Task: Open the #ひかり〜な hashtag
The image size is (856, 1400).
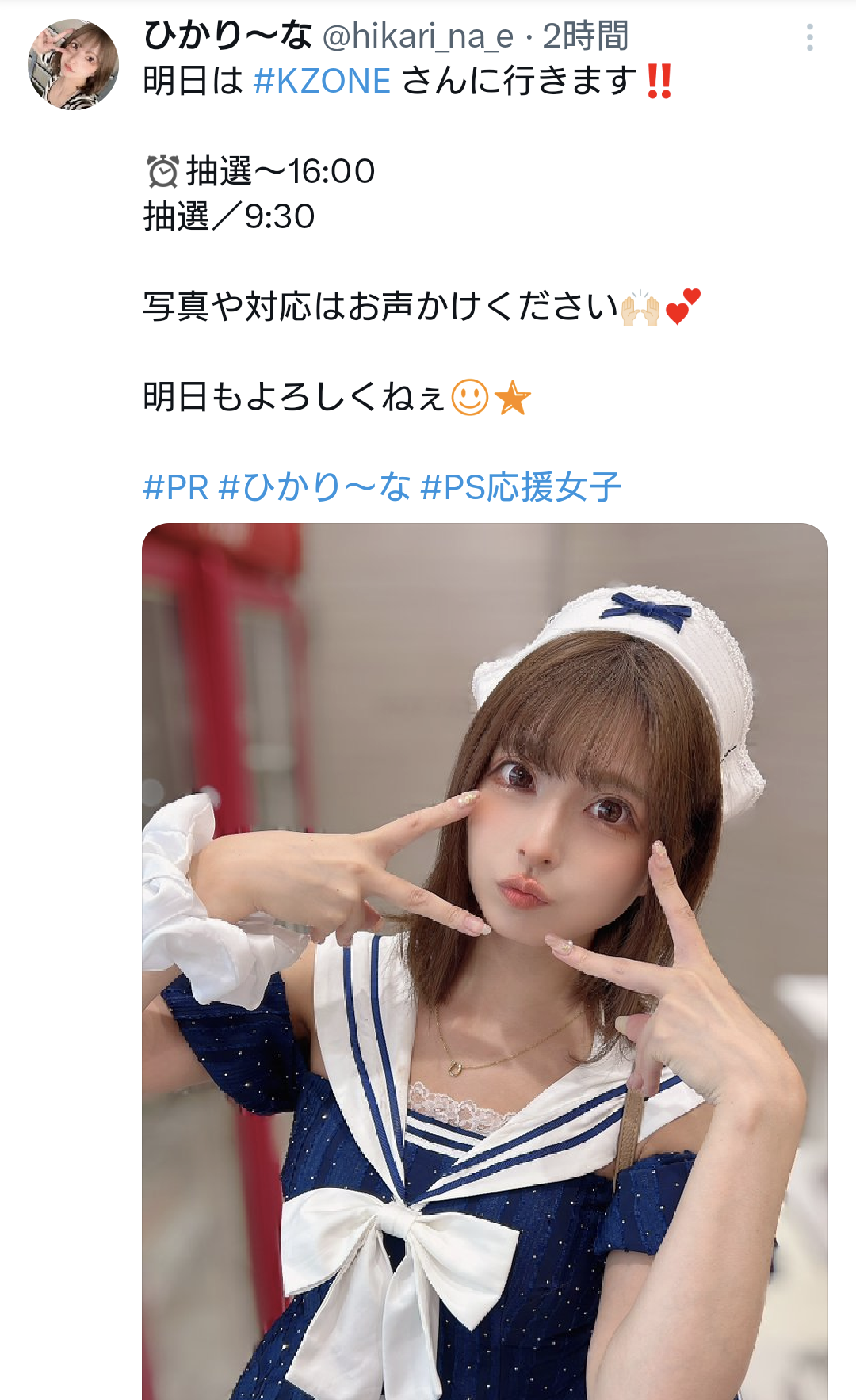Action: (315, 487)
